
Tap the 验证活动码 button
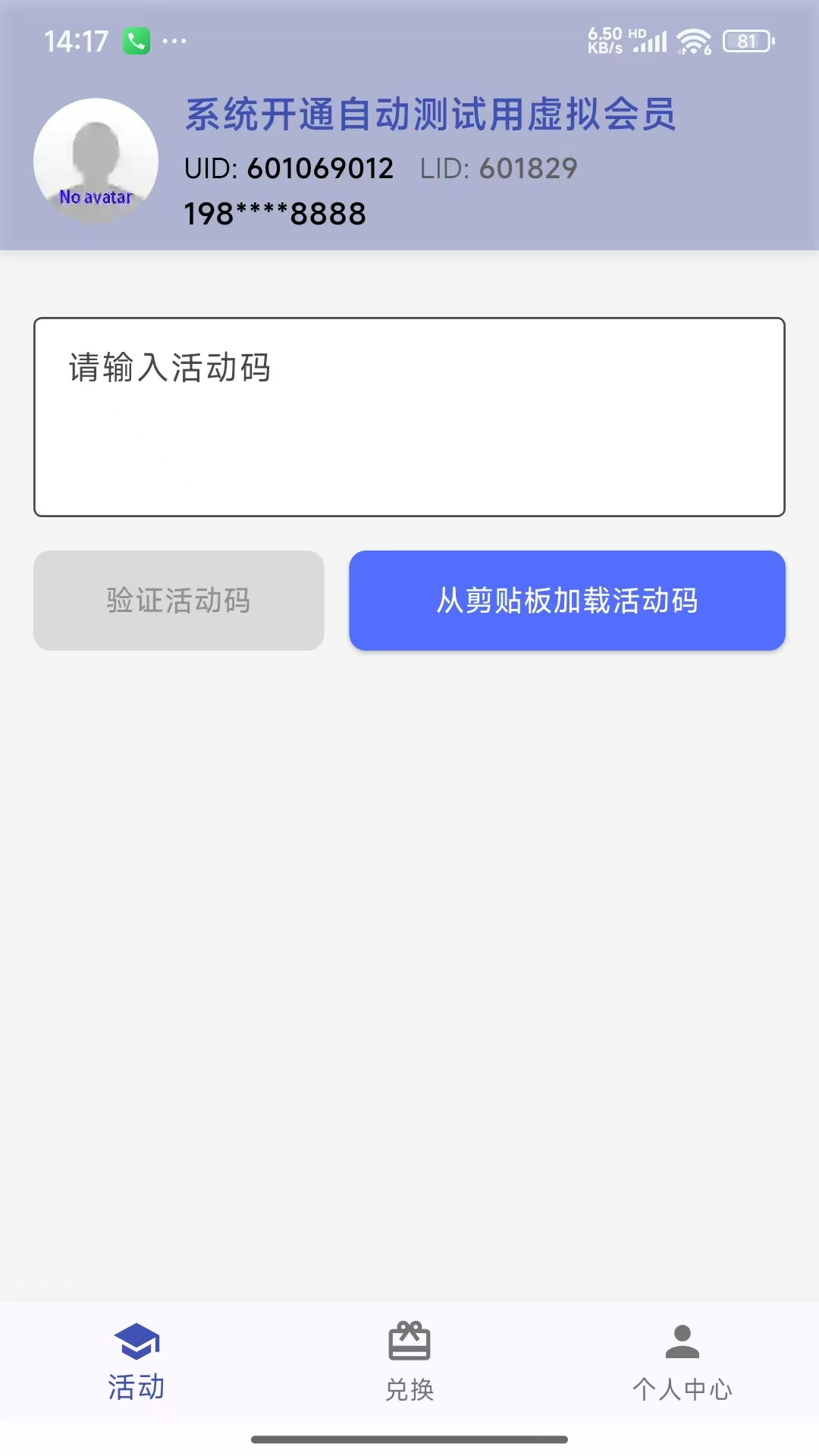(x=179, y=601)
